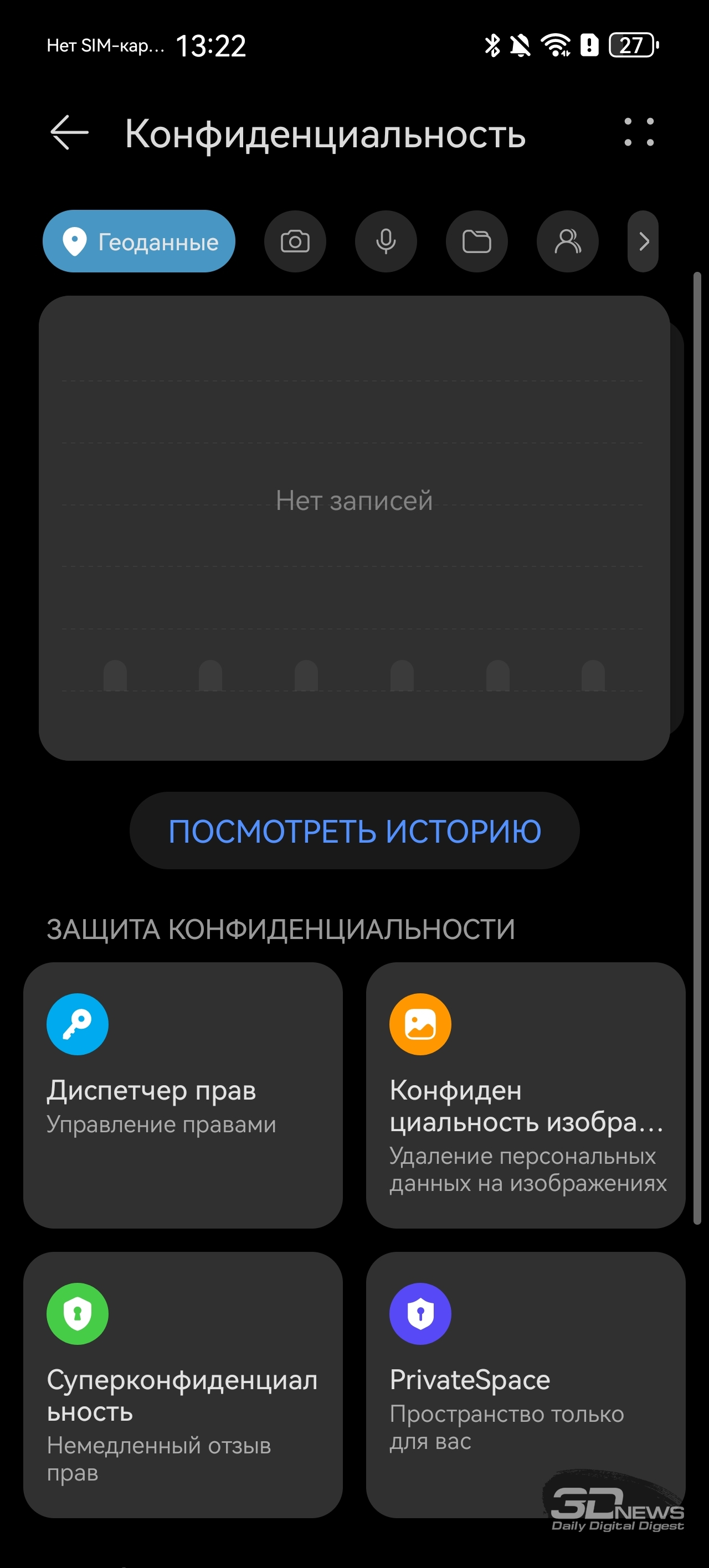The width and height of the screenshot is (709, 1568).
Task: Open the four-dot overflow menu
Action: (638, 132)
